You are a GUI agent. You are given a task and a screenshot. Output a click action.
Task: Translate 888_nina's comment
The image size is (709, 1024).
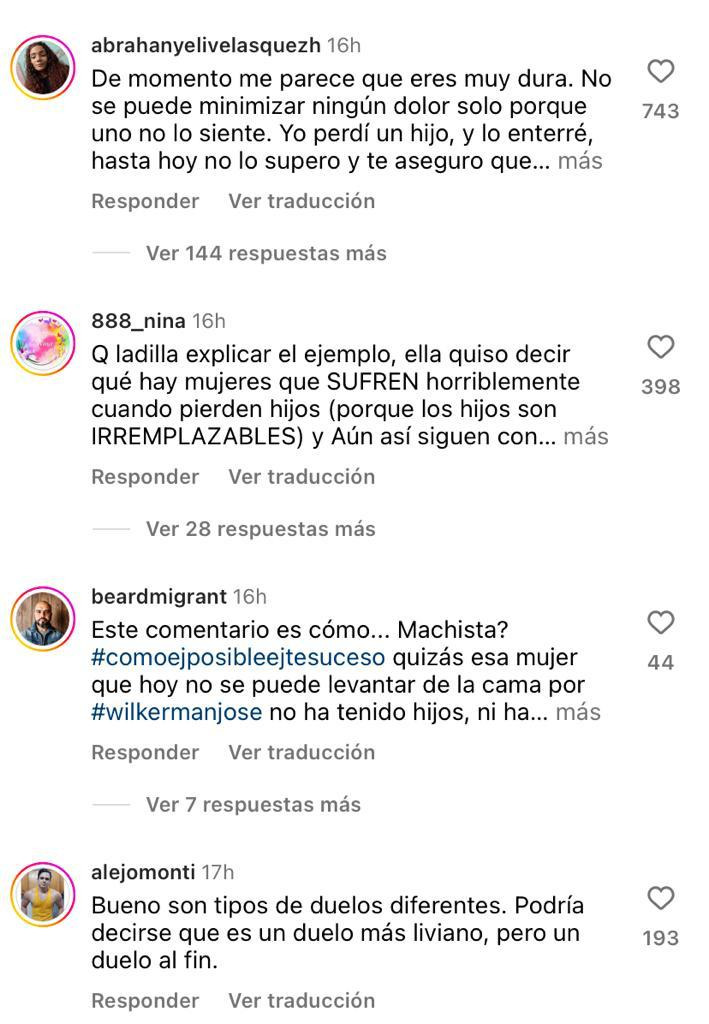[302, 477]
